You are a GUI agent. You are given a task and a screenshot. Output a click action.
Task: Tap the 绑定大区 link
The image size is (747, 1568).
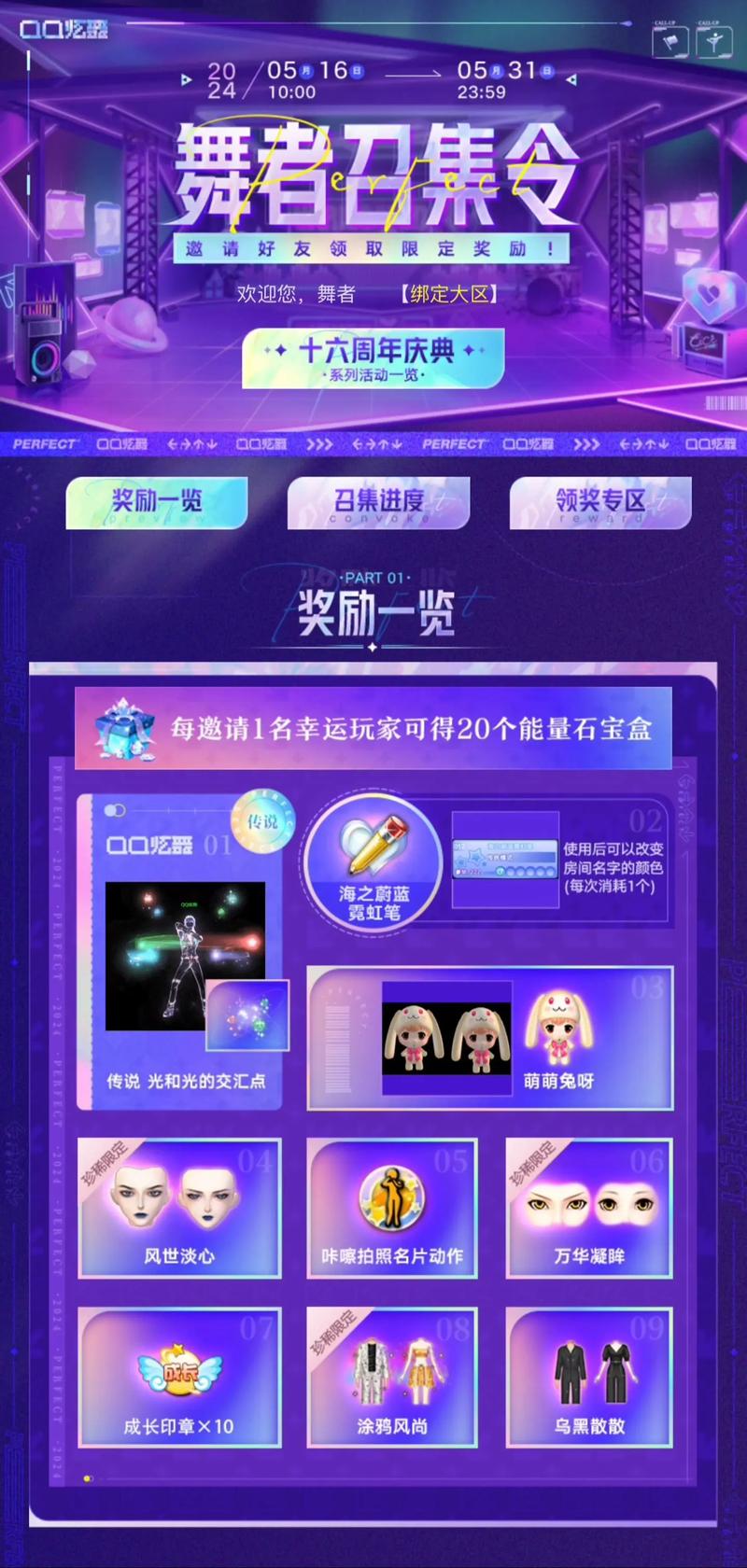pyautogui.click(x=449, y=294)
